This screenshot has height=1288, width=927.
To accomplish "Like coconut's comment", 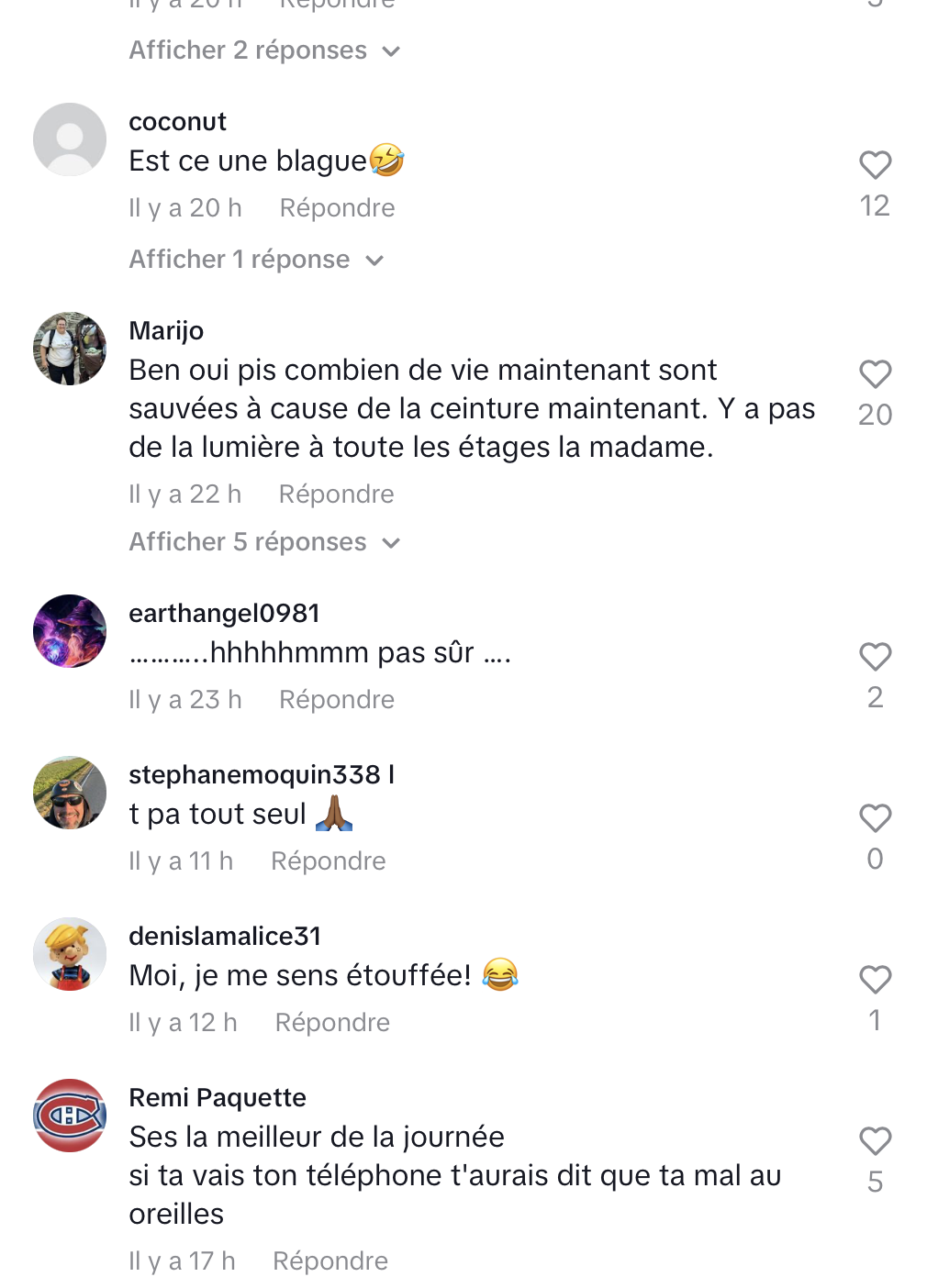I will click(875, 166).
